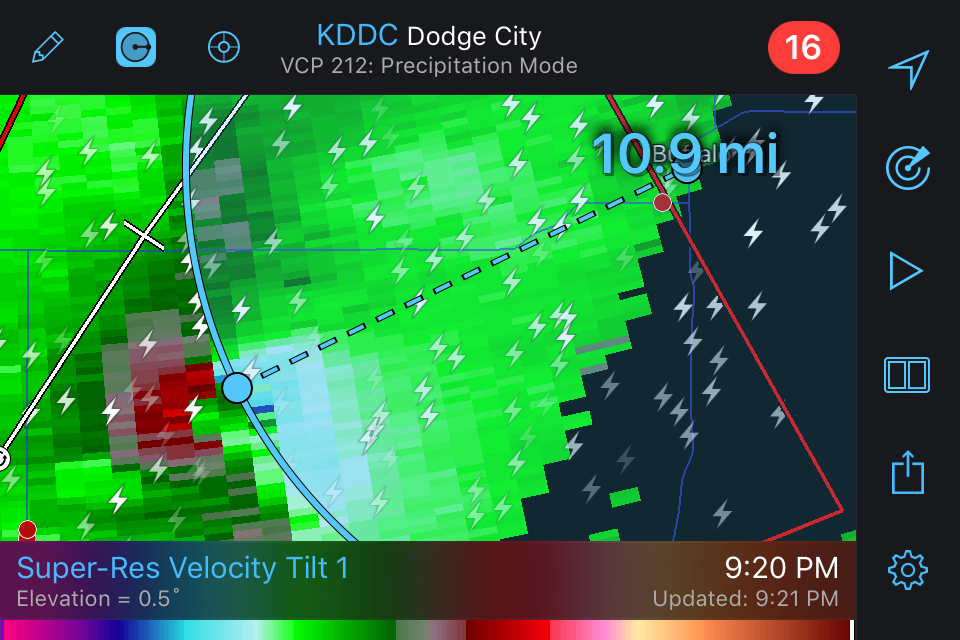Screen dimensions: 960x640
Task: Open the settings gear
Action: pos(907,570)
